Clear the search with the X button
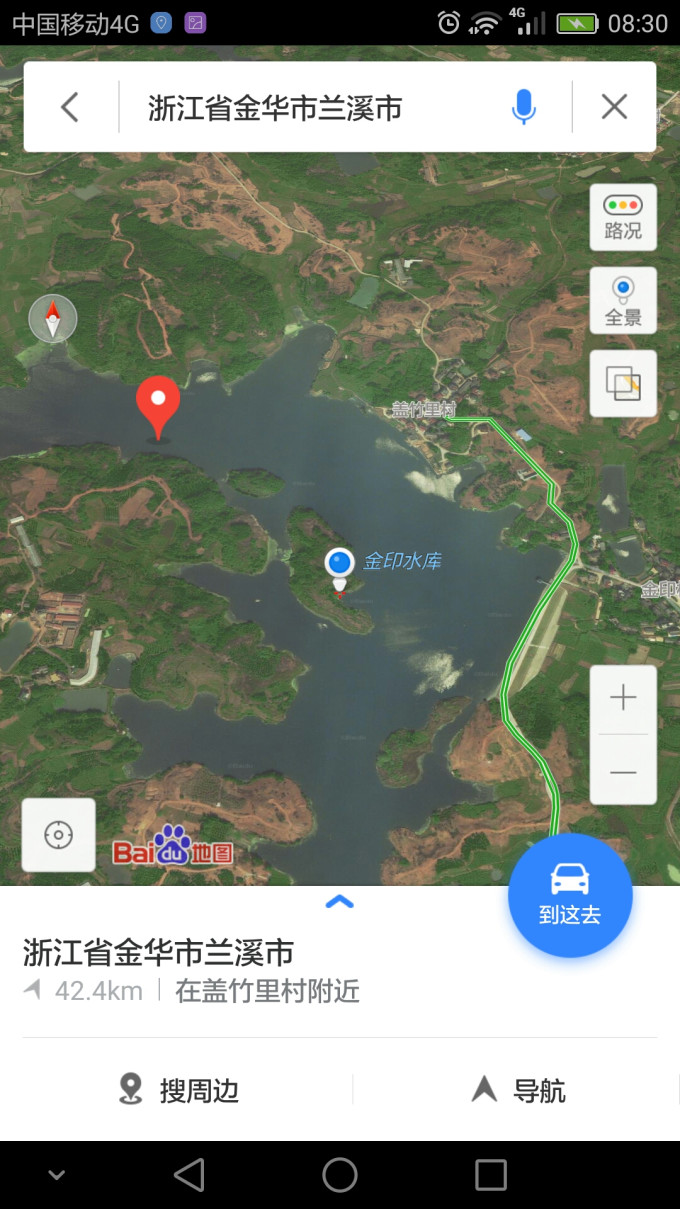680x1209 pixels. click(614, 107)
